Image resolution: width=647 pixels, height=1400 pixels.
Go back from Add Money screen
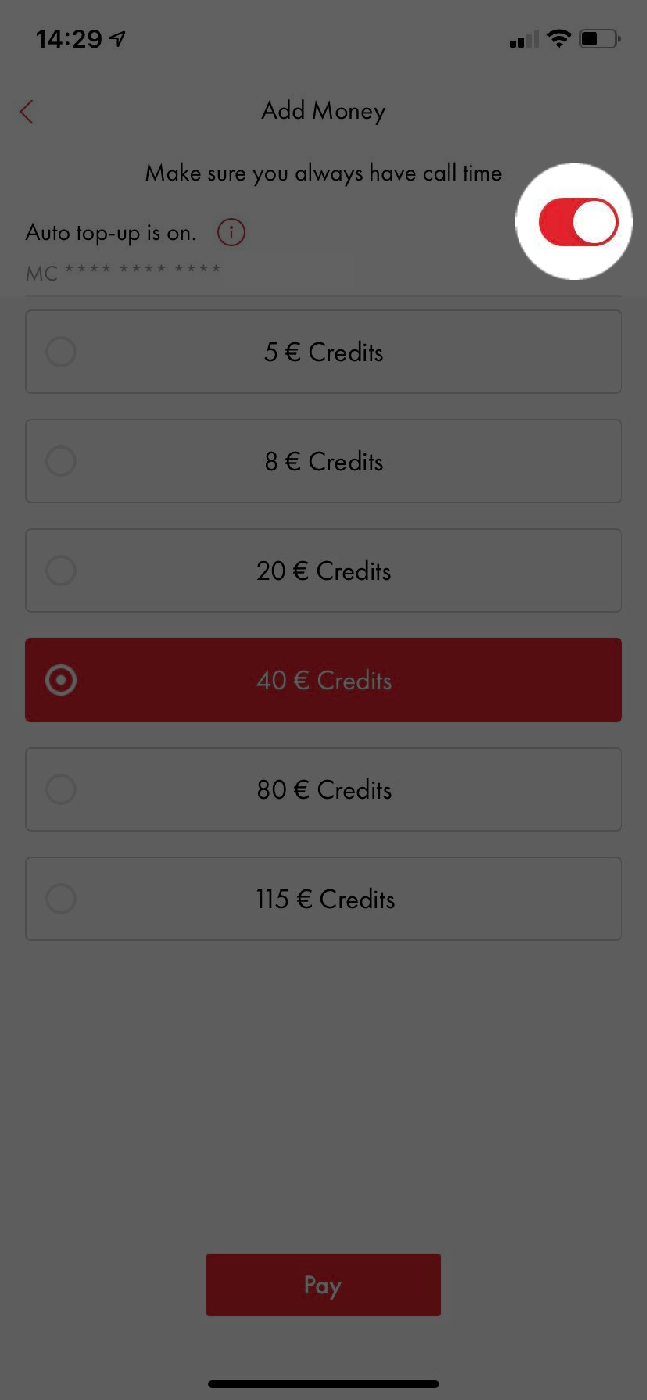27,111
